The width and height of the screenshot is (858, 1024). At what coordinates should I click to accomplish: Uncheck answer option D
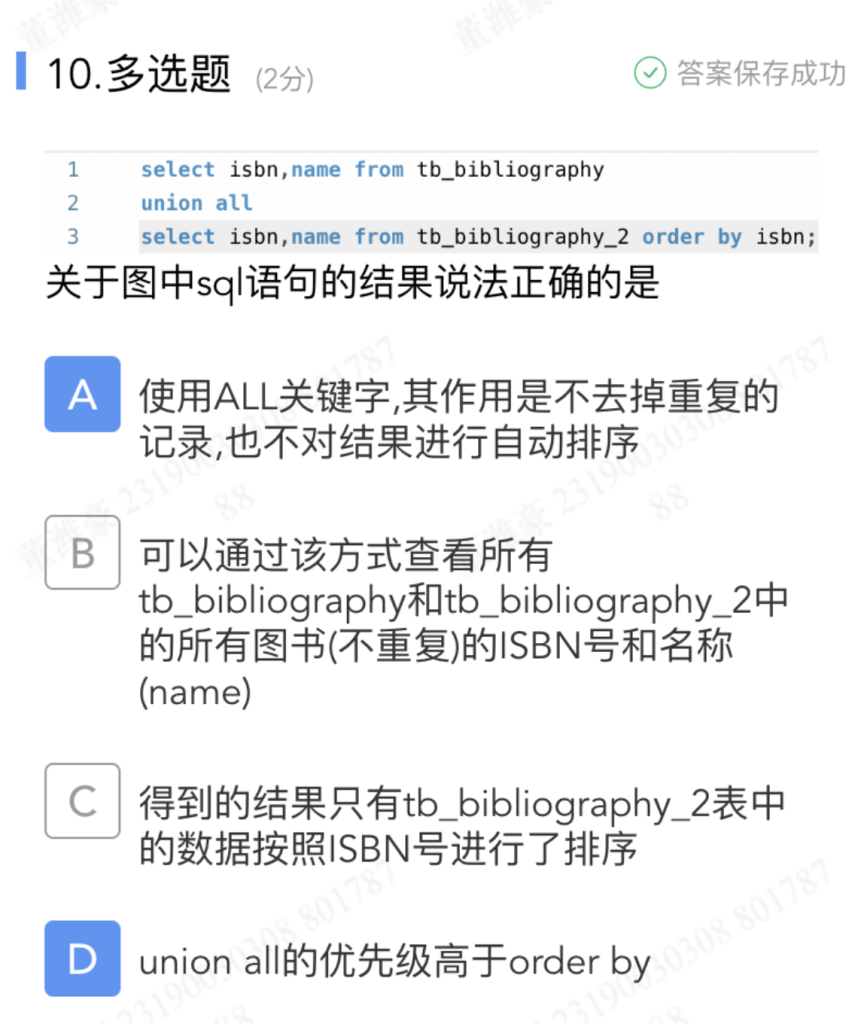[82, 959]
